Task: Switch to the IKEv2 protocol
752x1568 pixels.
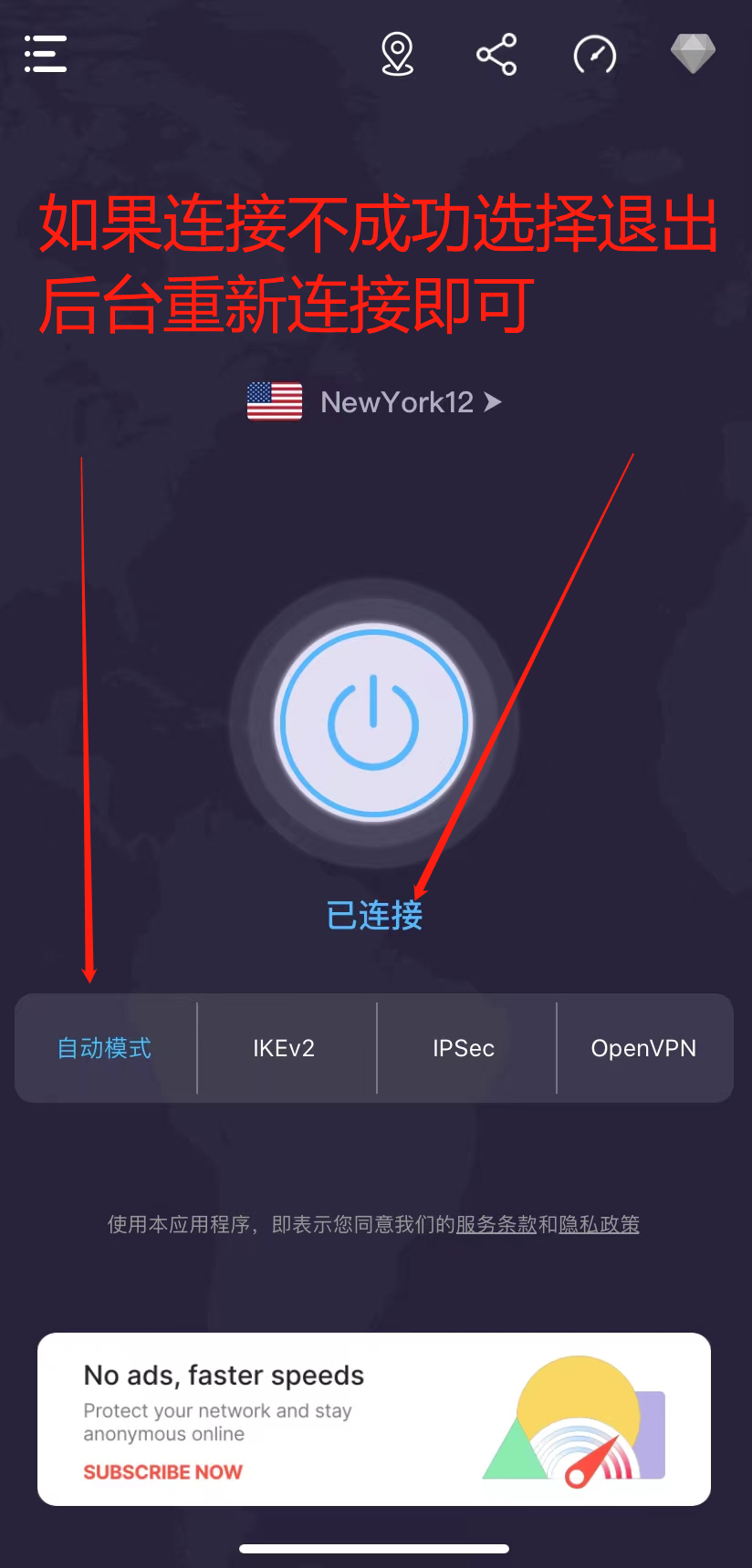Action: click(x=284, y=1049)
